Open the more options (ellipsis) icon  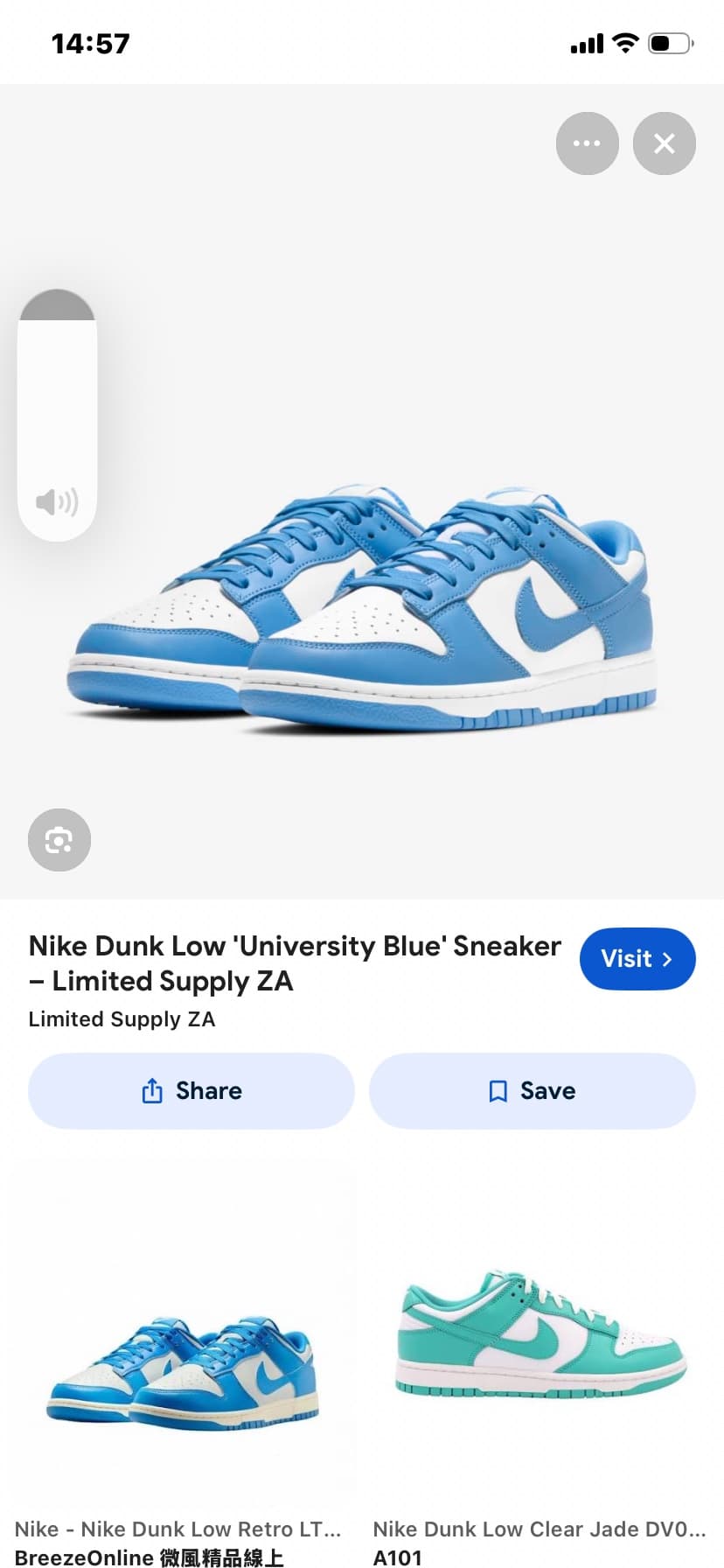tap(587, 143)
